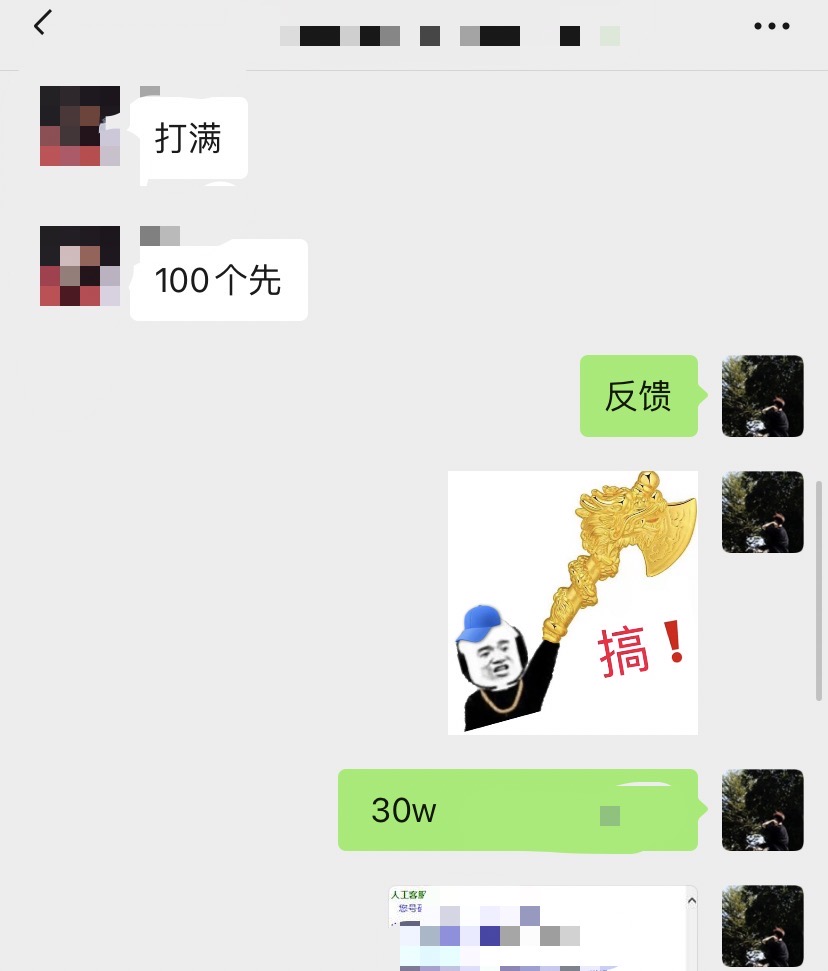Open the screenshot image at the bottom

tap(542, 928)
